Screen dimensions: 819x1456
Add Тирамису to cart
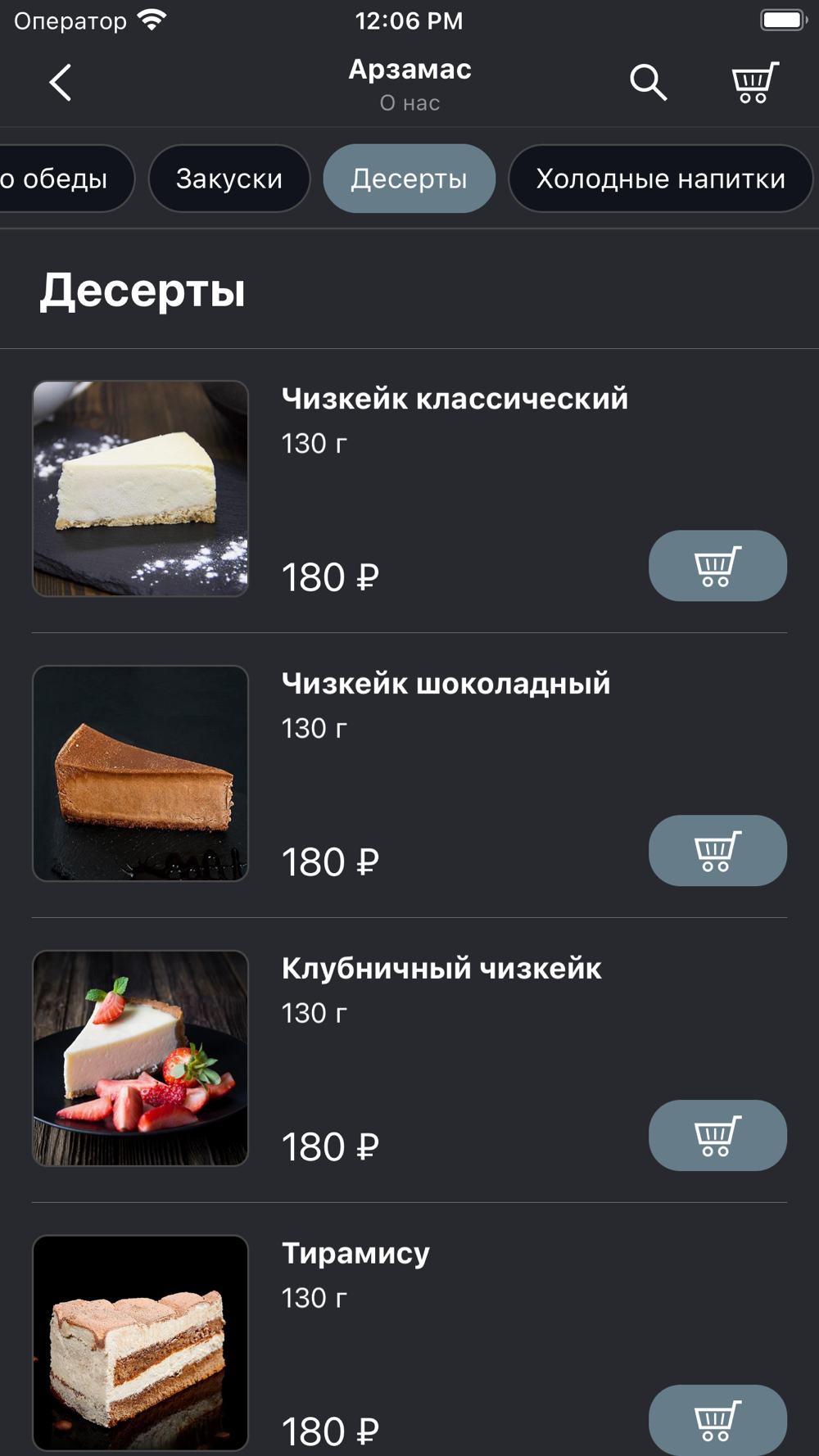tap(717, 1419)
